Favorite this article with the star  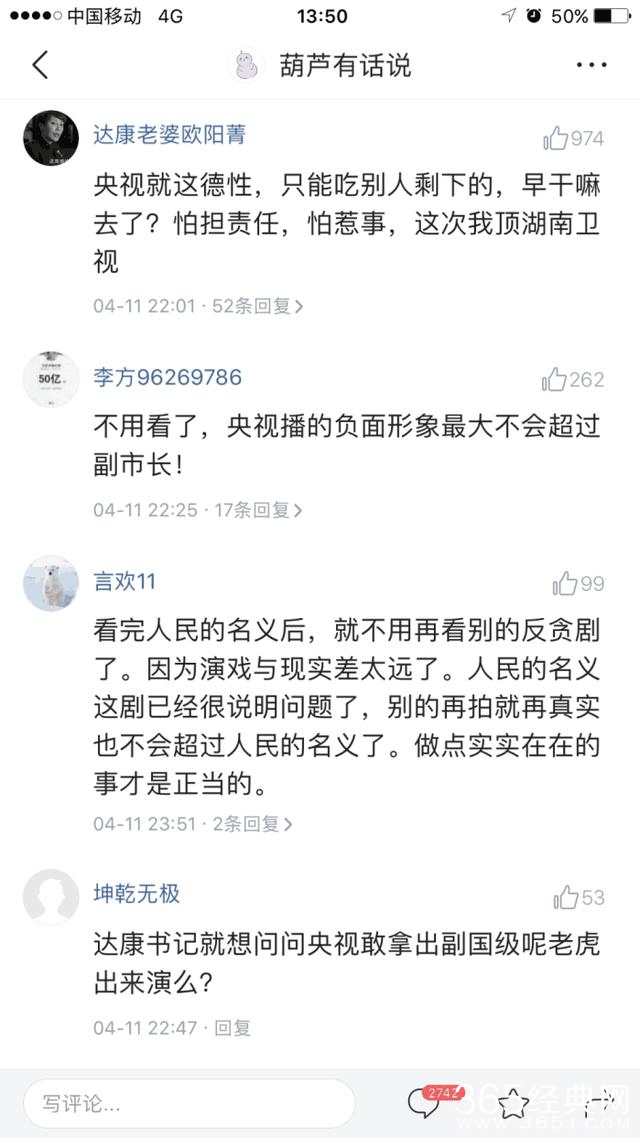[x=513, y=1104]
